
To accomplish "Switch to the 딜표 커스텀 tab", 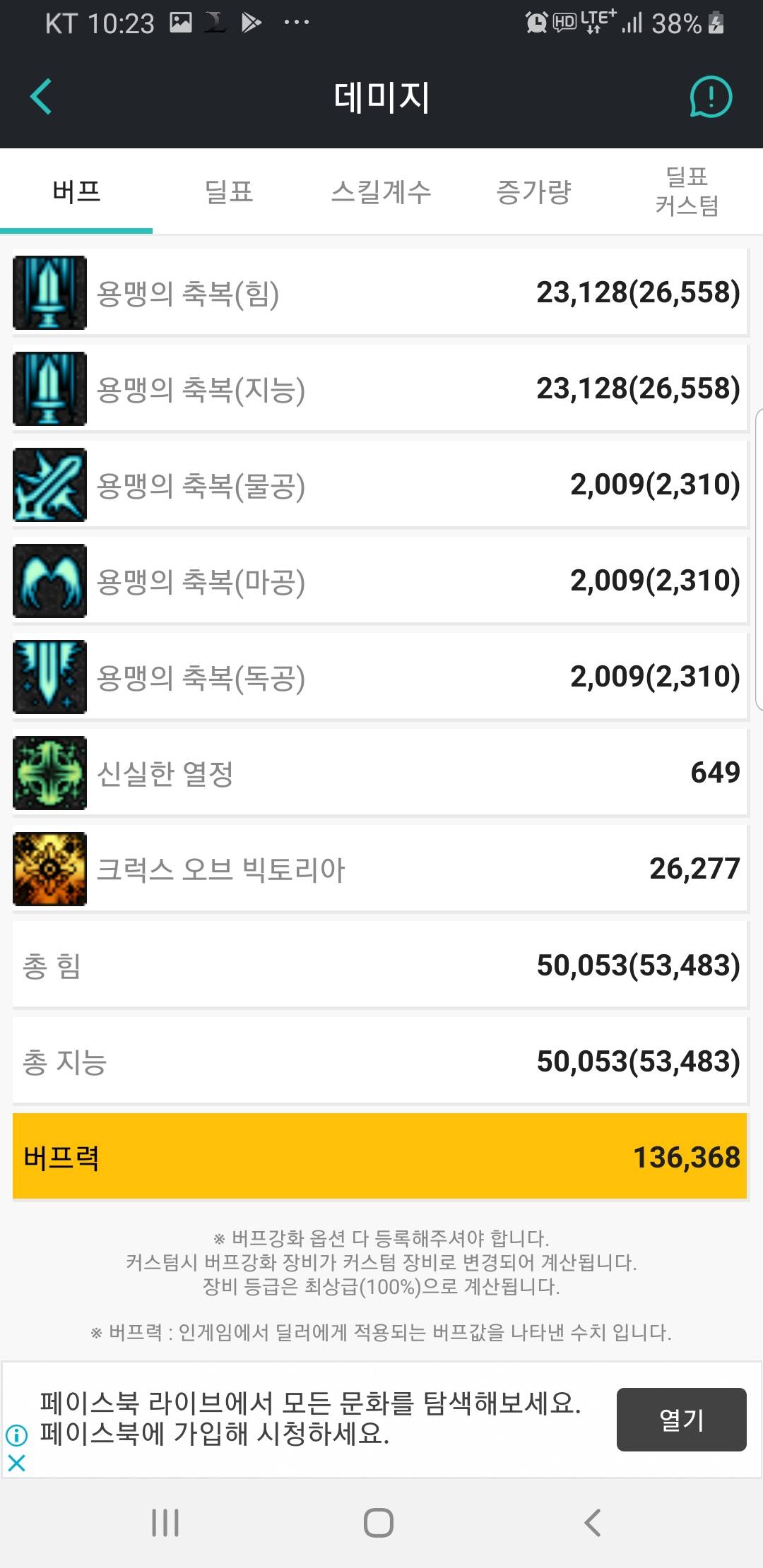I will pyautogui.click(x=687, y=191).
